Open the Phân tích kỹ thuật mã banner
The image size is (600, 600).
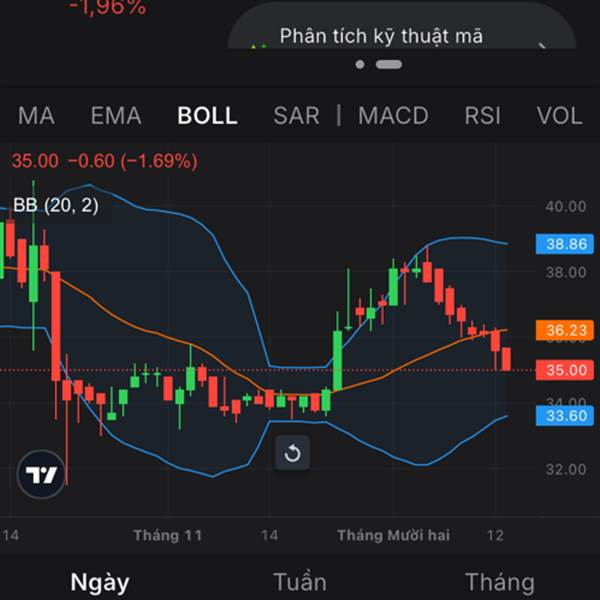coord(402,31)
